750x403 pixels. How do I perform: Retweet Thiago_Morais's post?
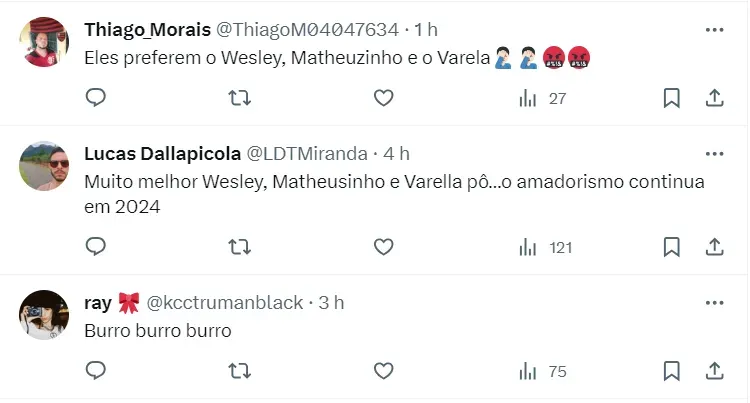pyautogui.click(x=240, y=98)
